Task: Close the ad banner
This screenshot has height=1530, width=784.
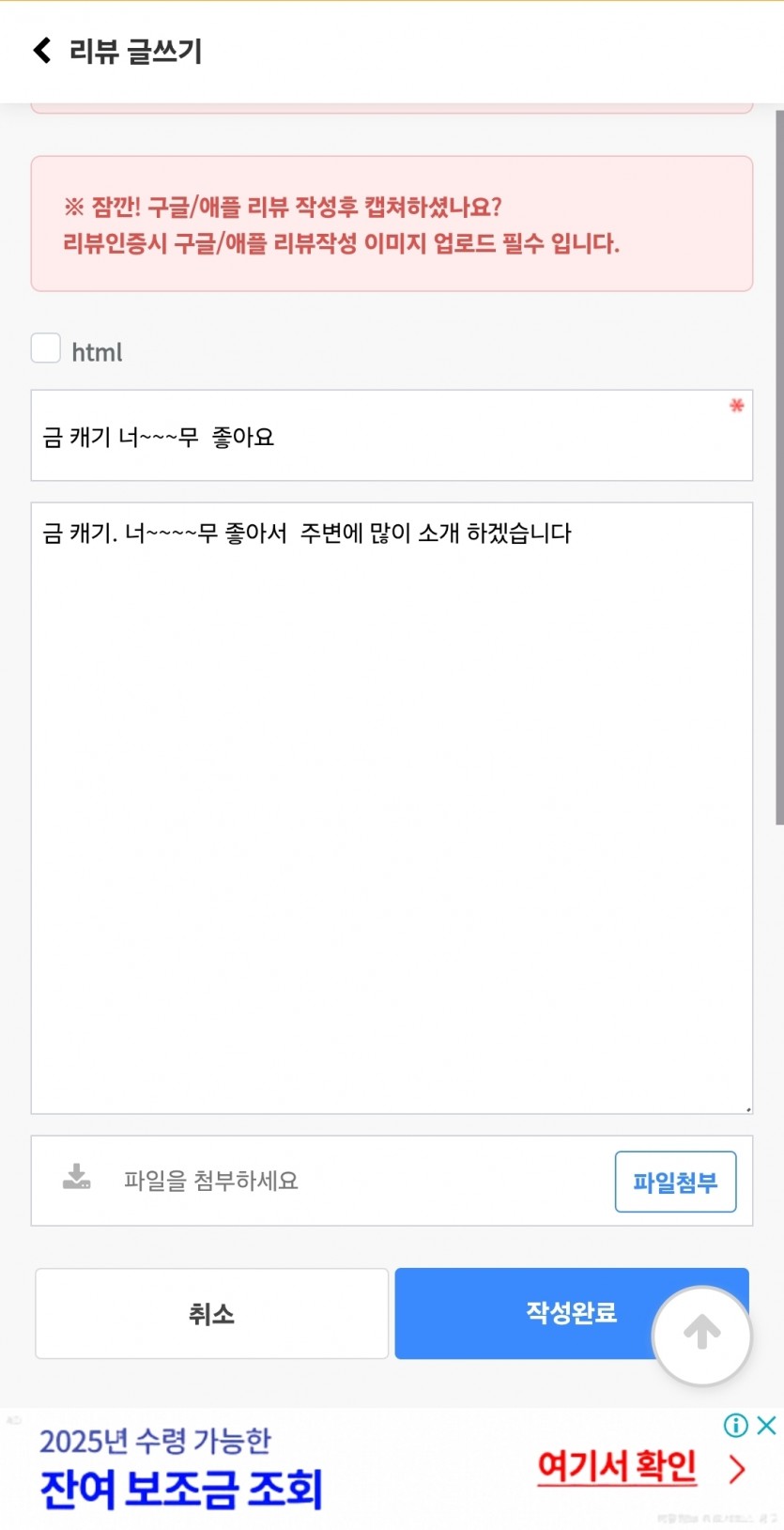Action: [766, 1425]
